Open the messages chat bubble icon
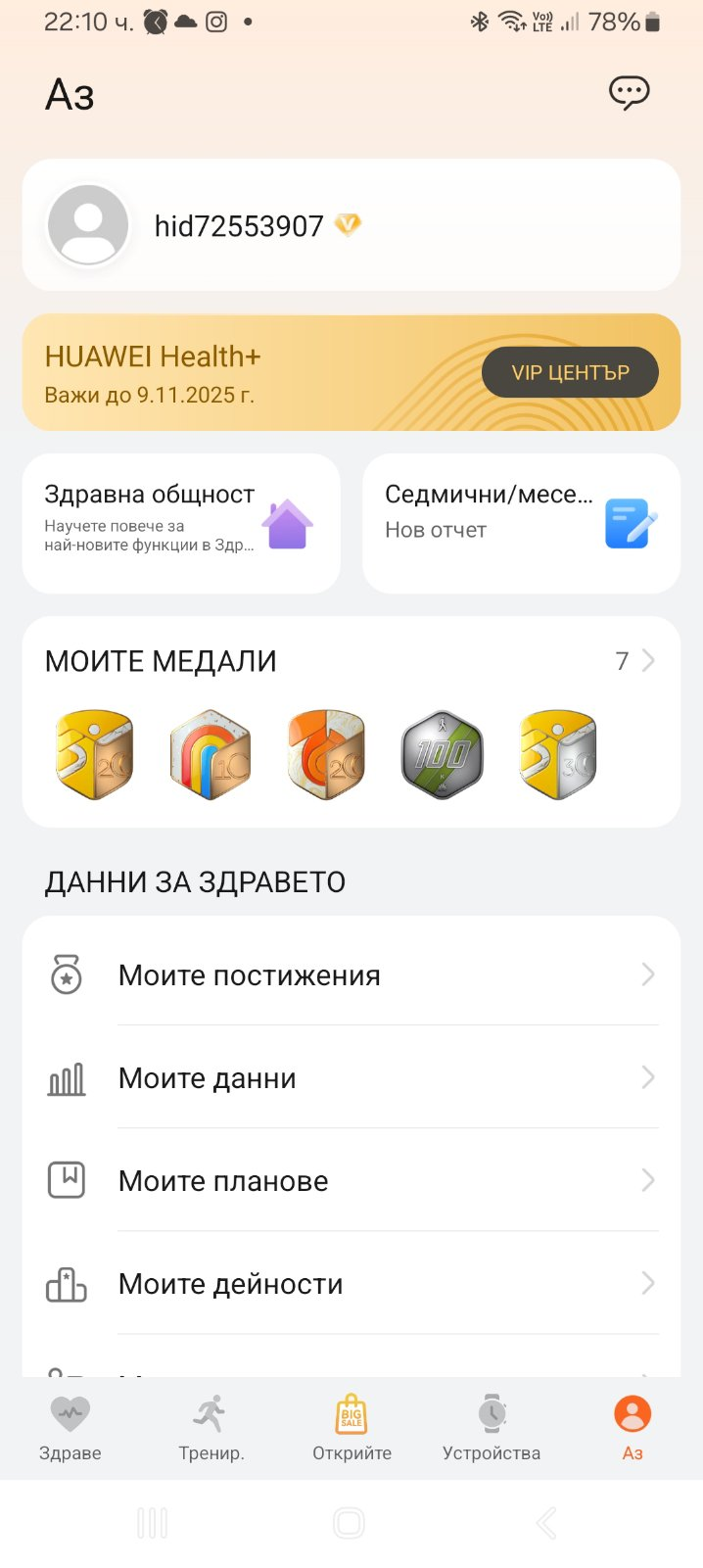703x1568 pixels. (x=629, y=93)
